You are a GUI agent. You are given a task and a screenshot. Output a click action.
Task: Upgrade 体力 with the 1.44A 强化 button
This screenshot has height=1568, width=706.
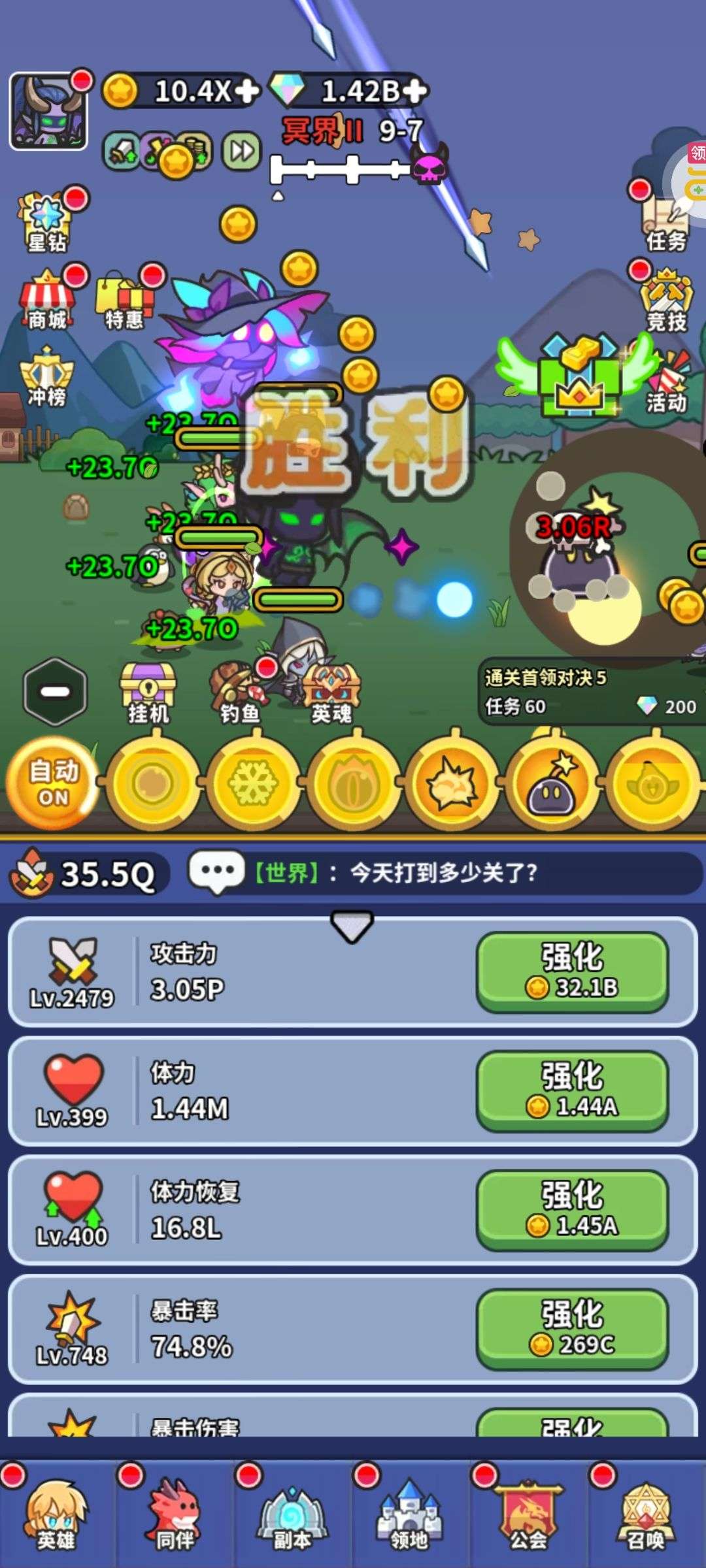coord(572,1090)
